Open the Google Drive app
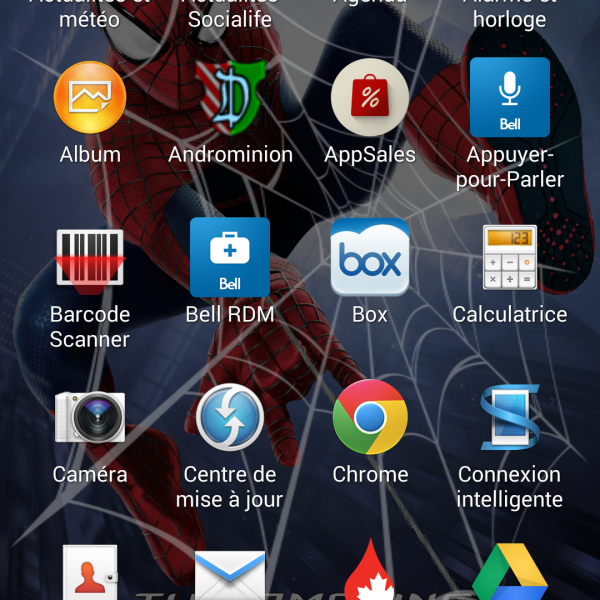Viewport: 600px width, 600px height. [x=510, y=574]
